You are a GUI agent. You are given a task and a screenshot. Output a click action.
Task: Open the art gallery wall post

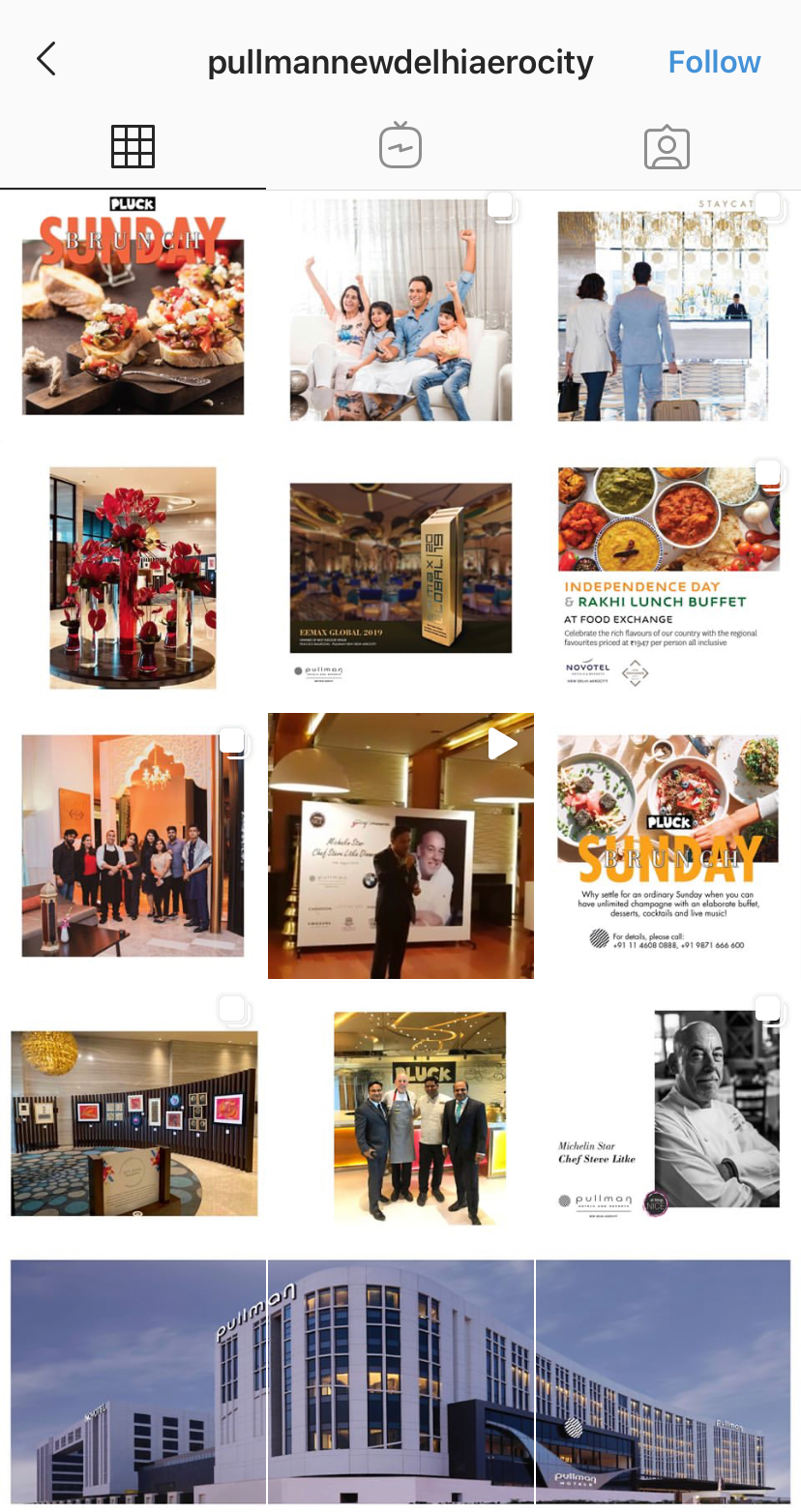pyautogui.click(x=133, y=1113)
